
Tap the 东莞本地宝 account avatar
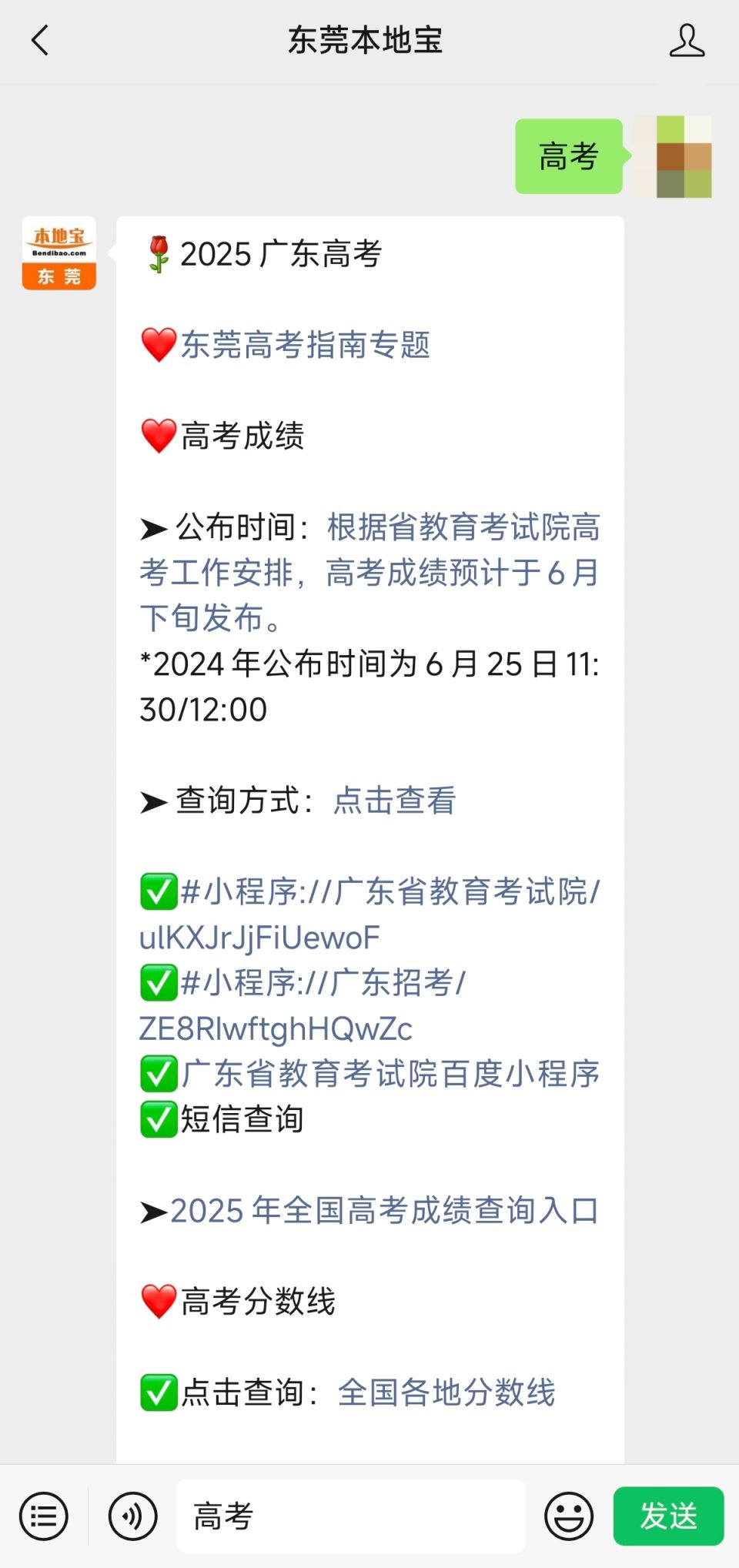[59, 253]
